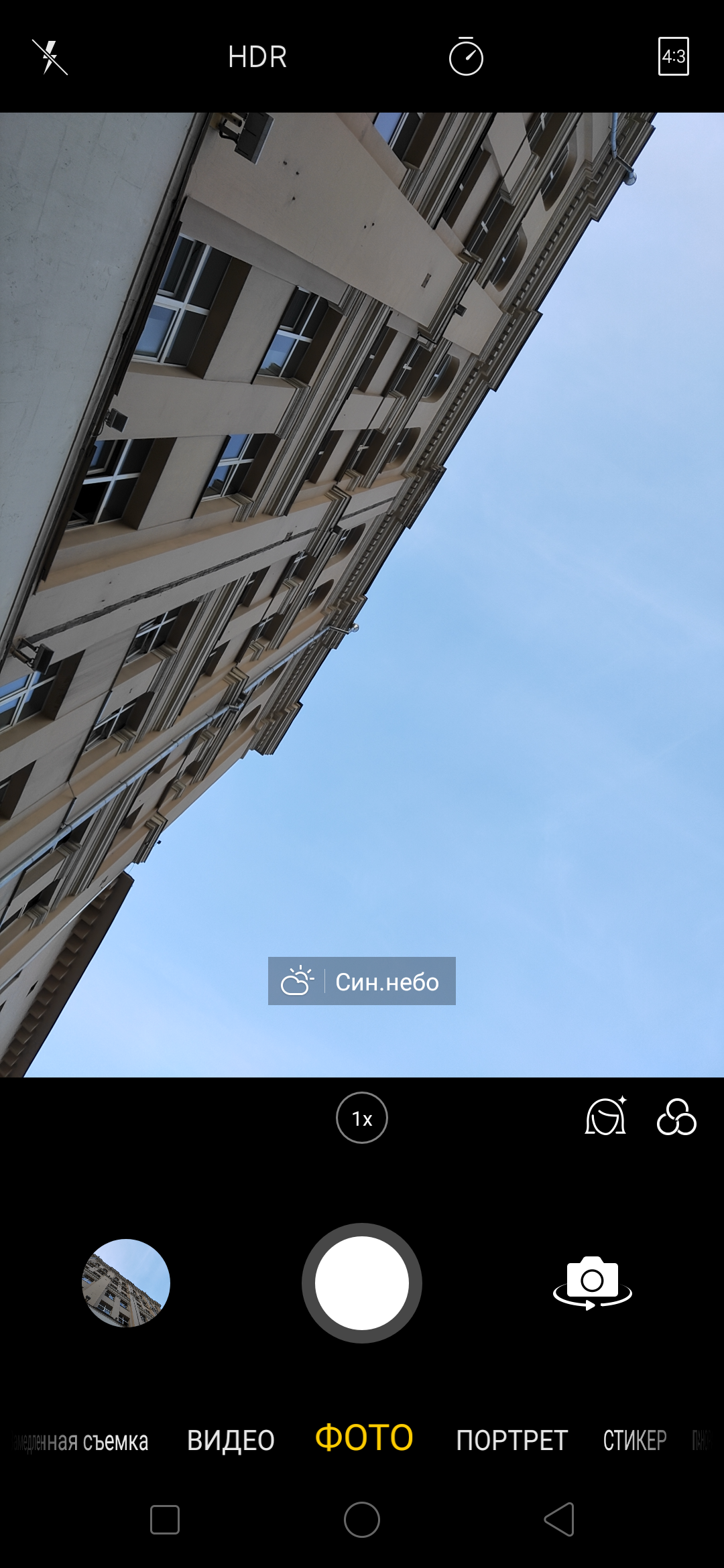This screenshot has width=724, height=1568.
Task: Open the color filters icon
Action: (676, 1117)
